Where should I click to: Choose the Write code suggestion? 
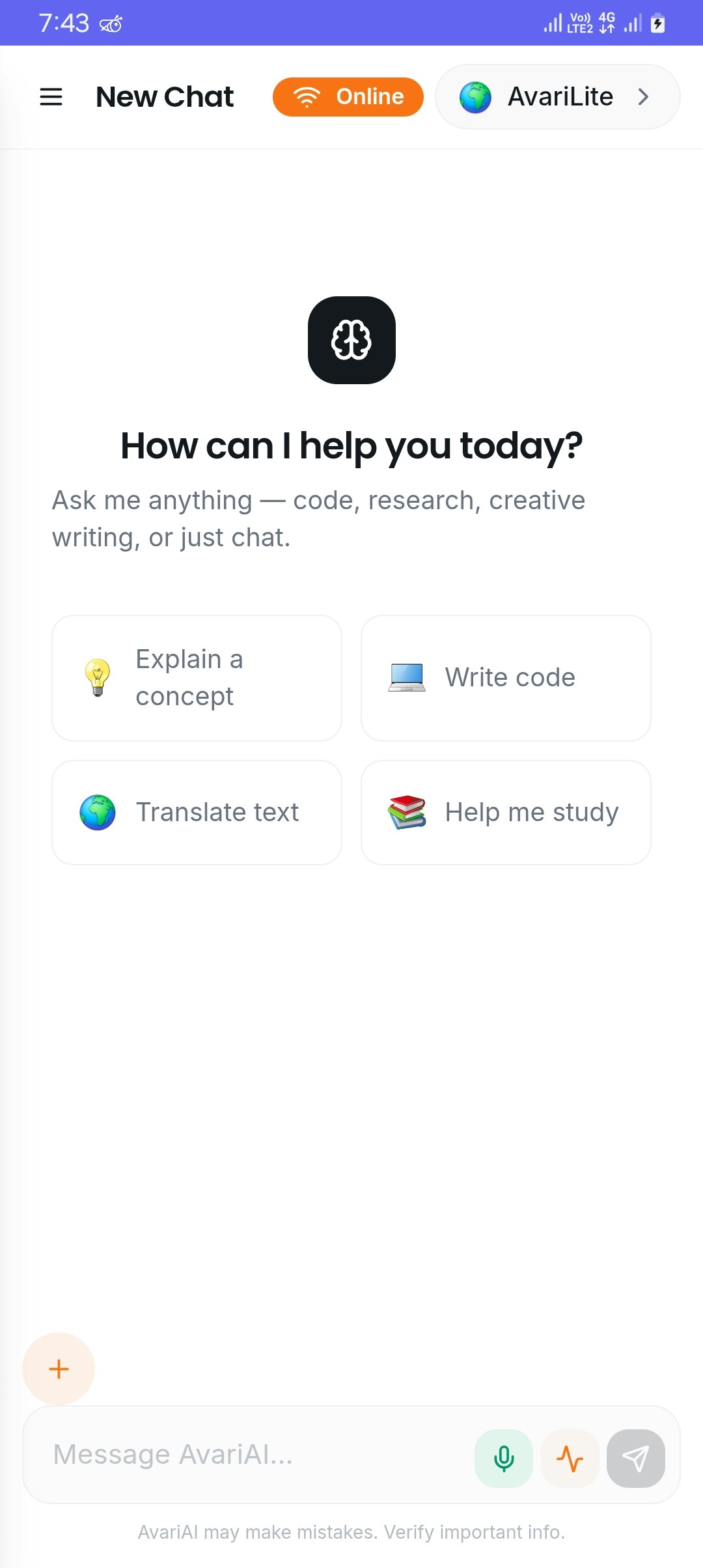pos(506,678)
